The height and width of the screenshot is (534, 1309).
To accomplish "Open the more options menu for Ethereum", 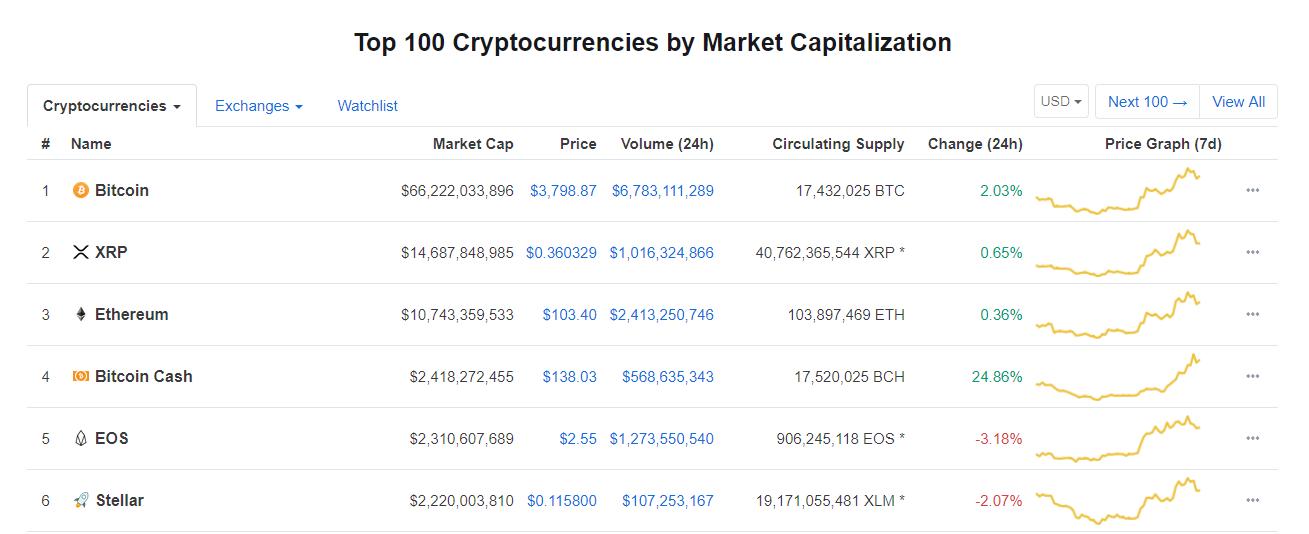I will [1252, 315].
